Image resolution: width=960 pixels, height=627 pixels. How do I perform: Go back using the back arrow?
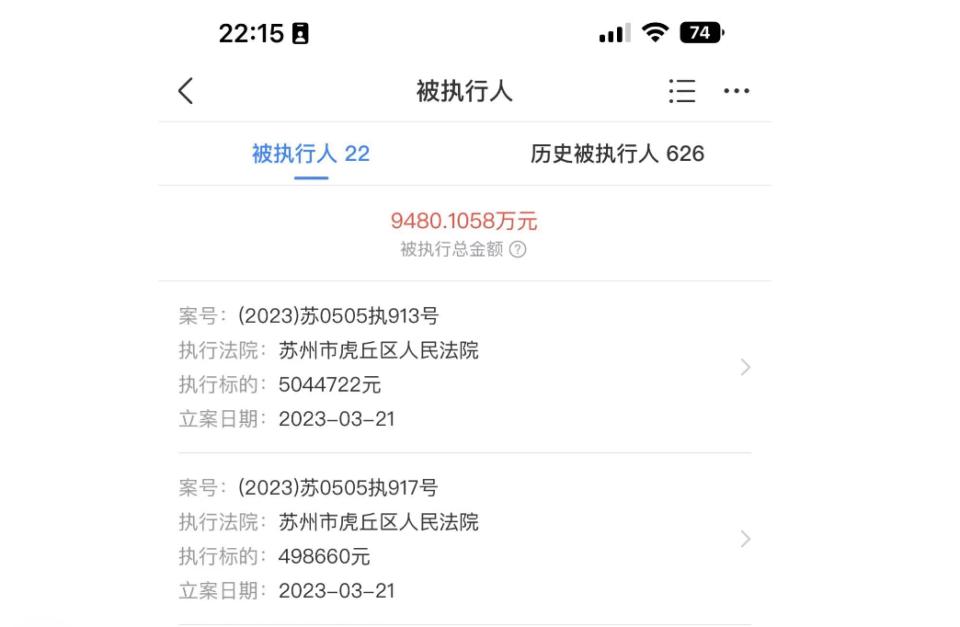pos(186,91)
